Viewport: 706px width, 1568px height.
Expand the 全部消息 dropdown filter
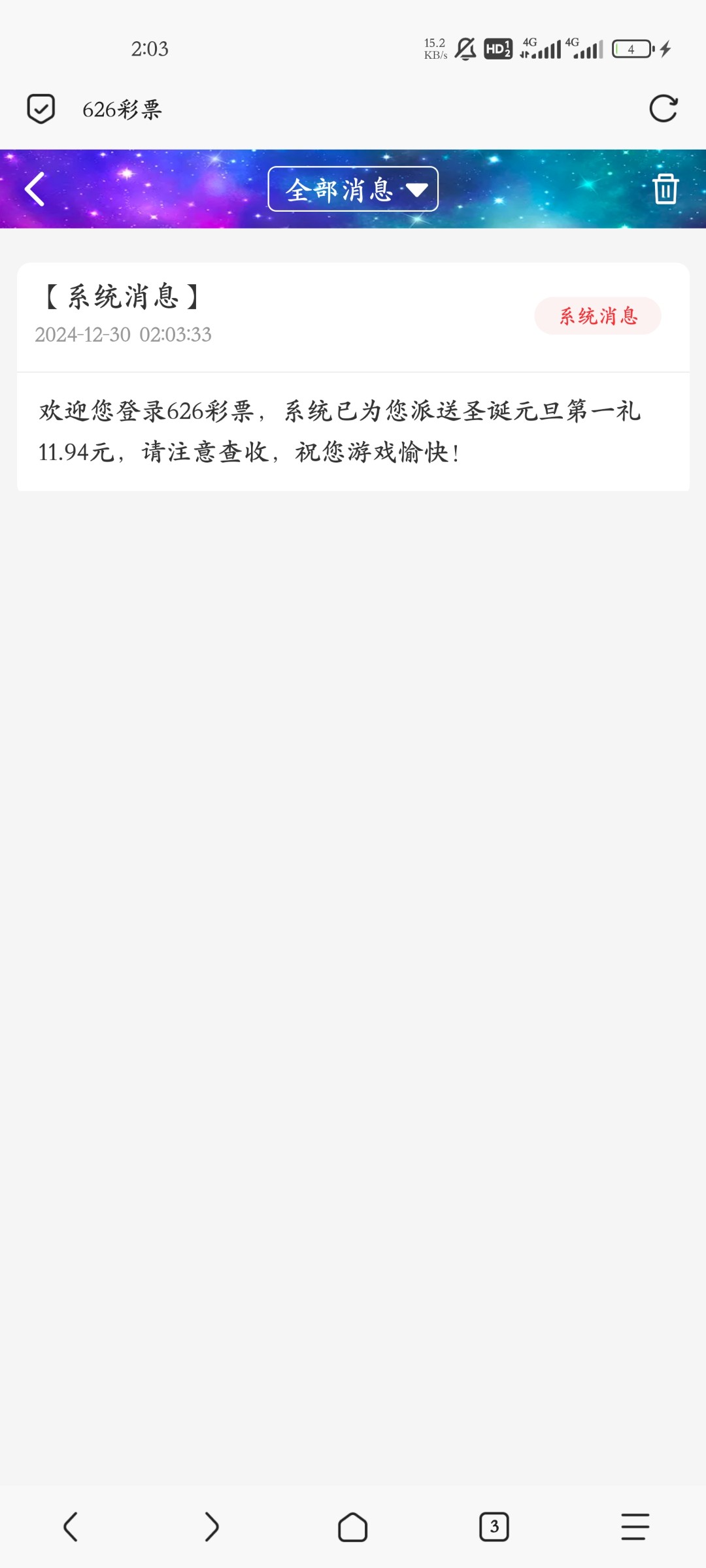click(x=353, y=189)
